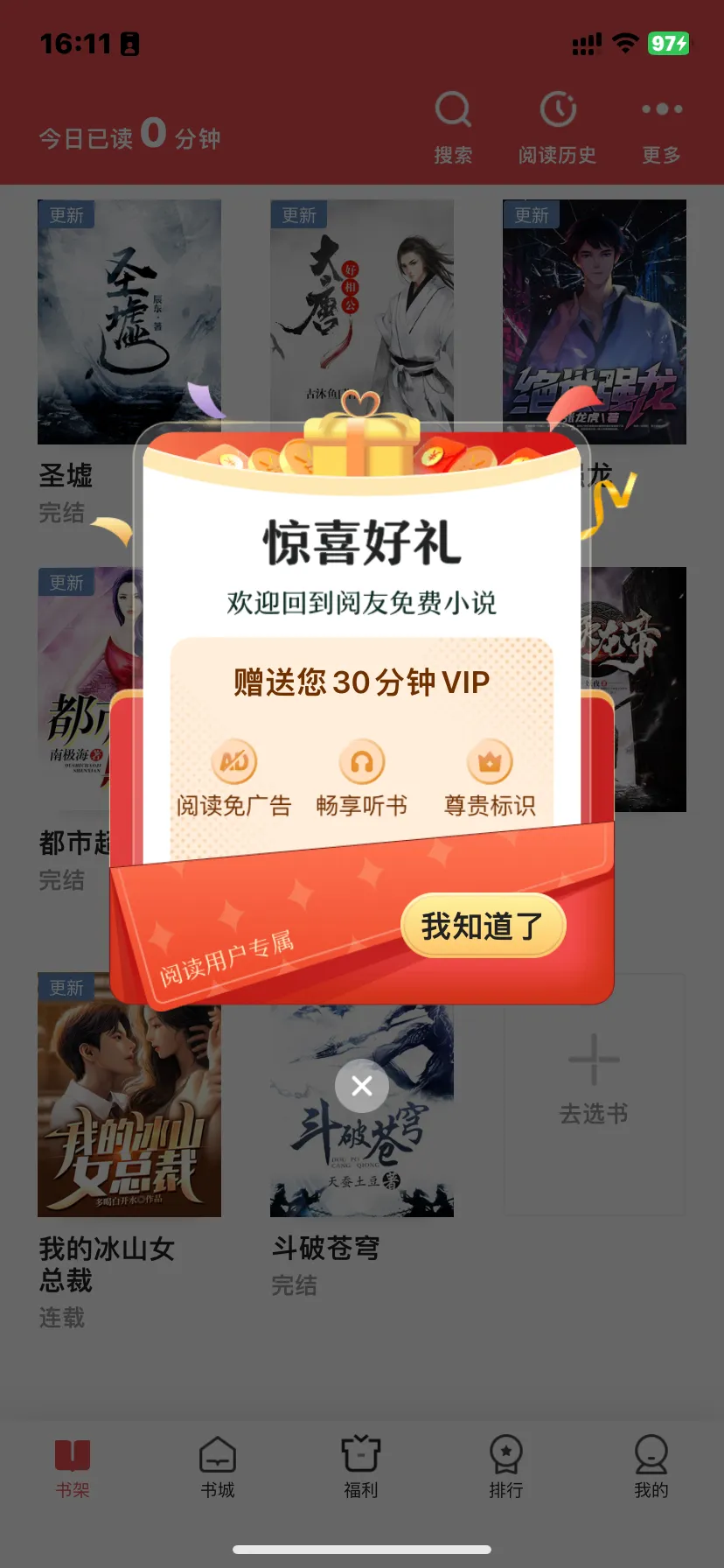Switch to the 我的 tab
This screenshot has width=724, height=1568.
pos(651,1466)
